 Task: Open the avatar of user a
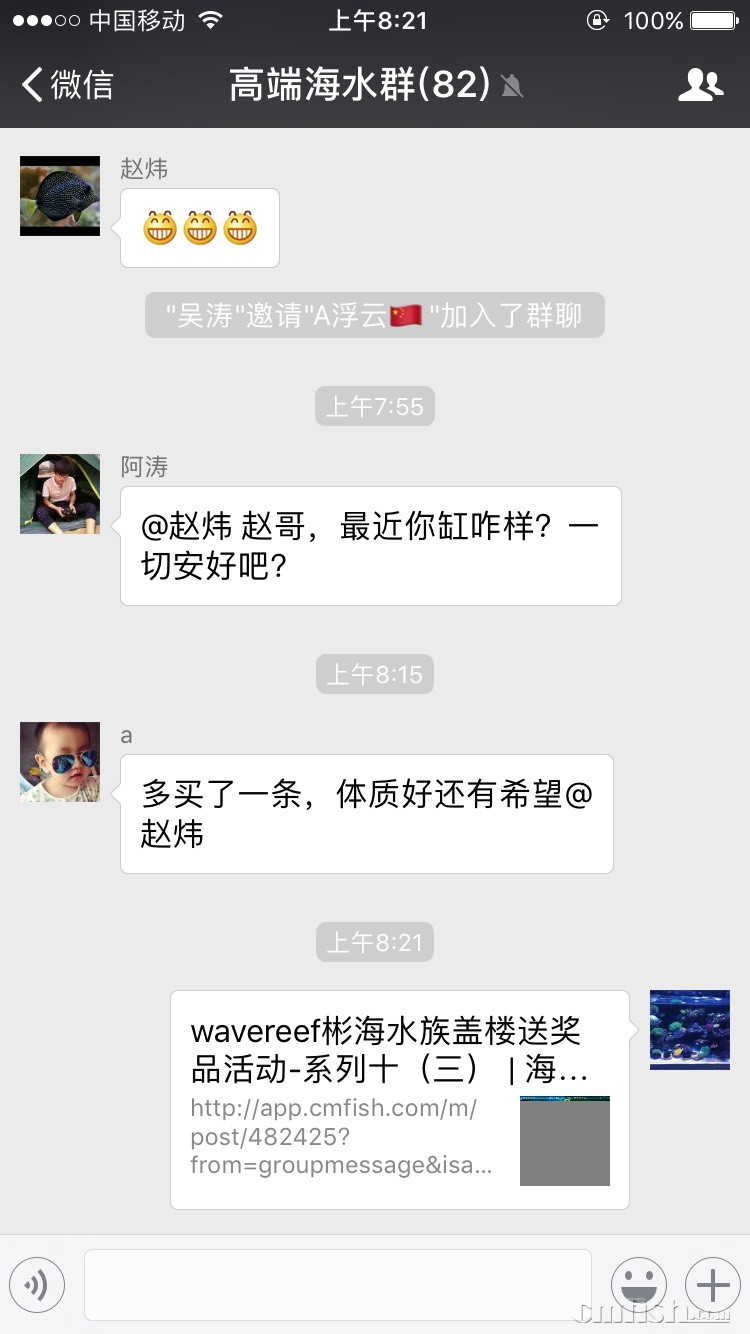click(x=60, y=762)
